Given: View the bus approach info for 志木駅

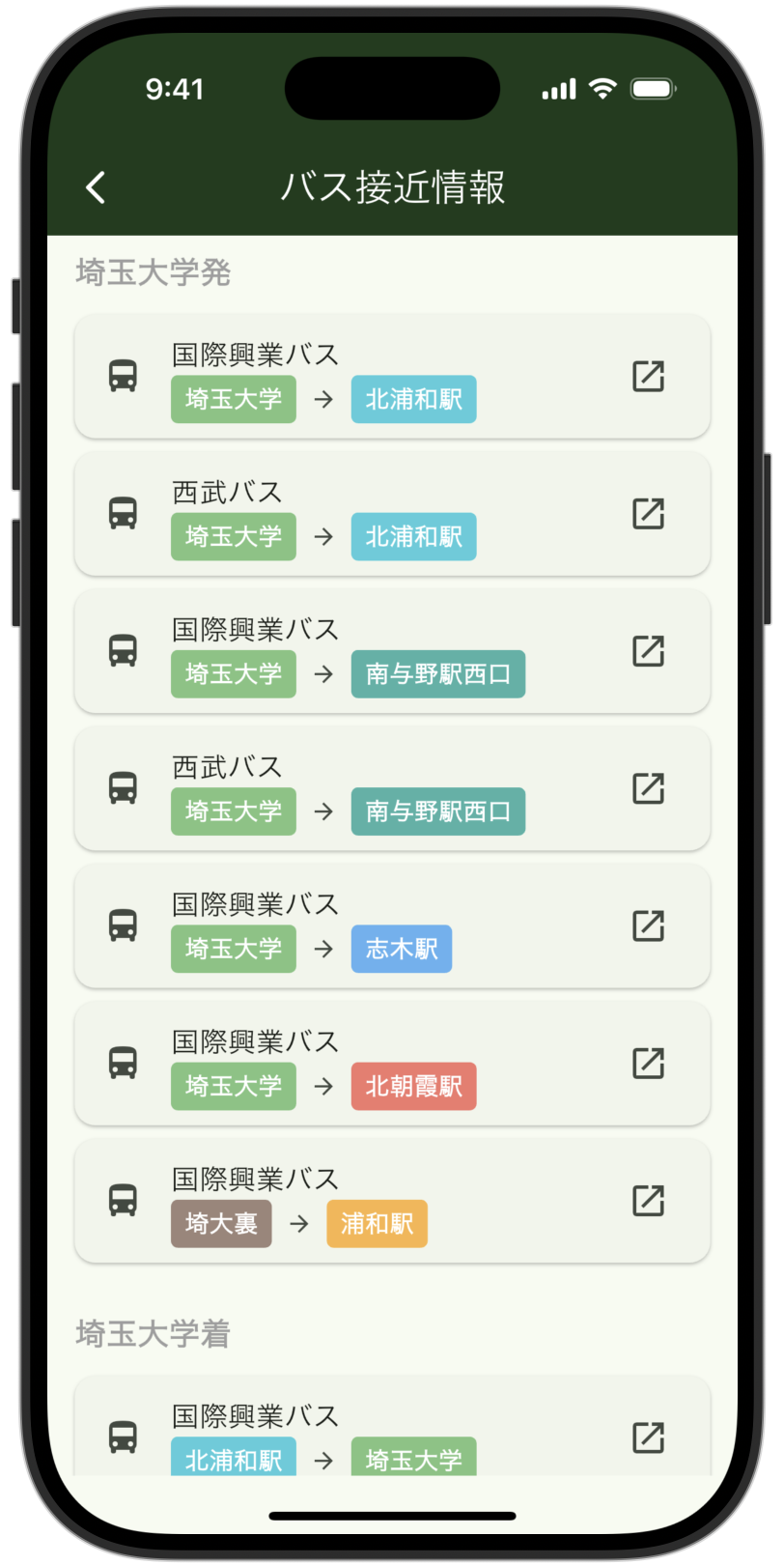Looking at the screenshot, I should [392, 925].
